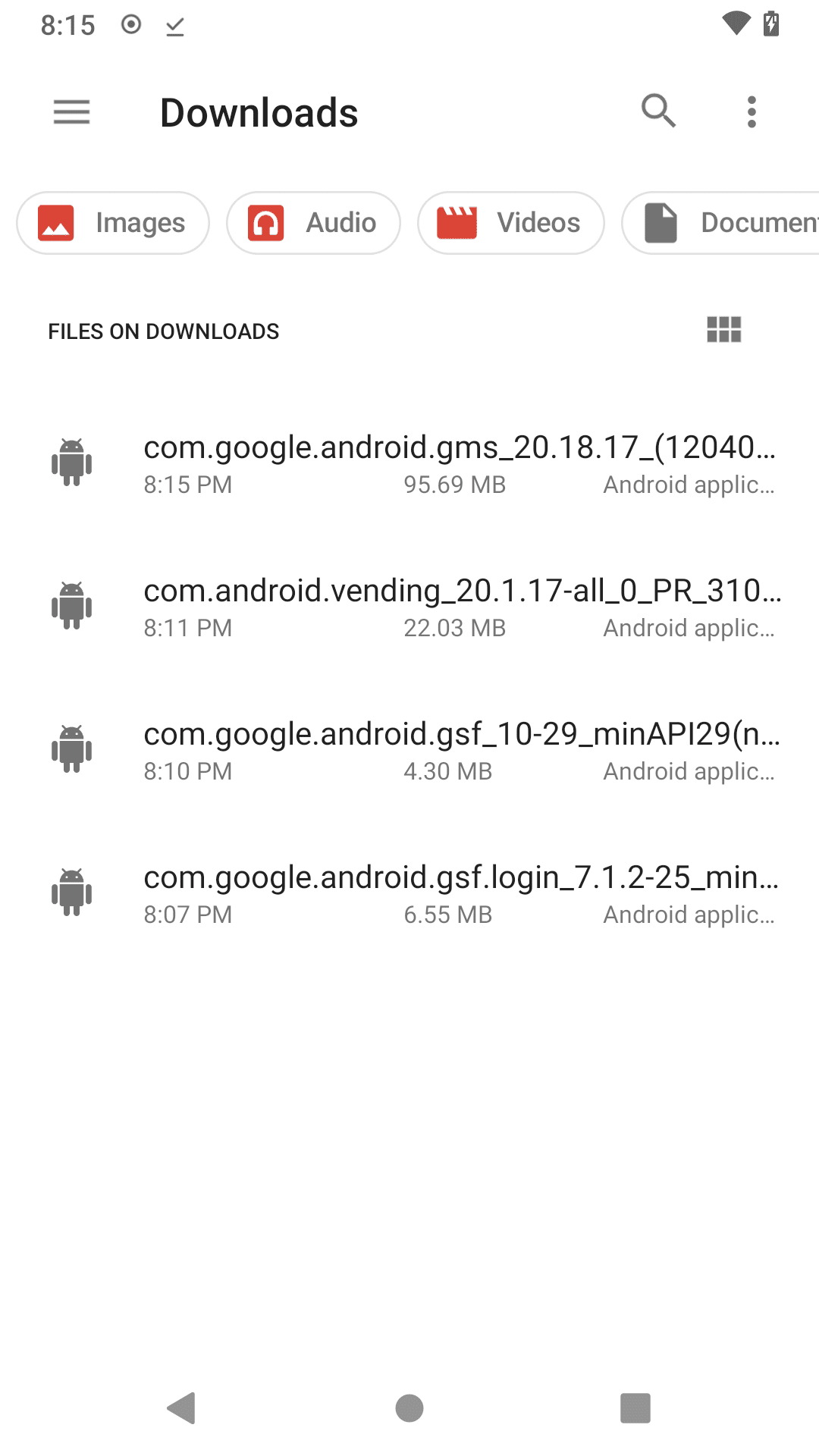The height and width of the screenshot is (1456, 819).
Task: Open the com.google.android.gsf_10-29 APK file
Action: coord(409,748)
